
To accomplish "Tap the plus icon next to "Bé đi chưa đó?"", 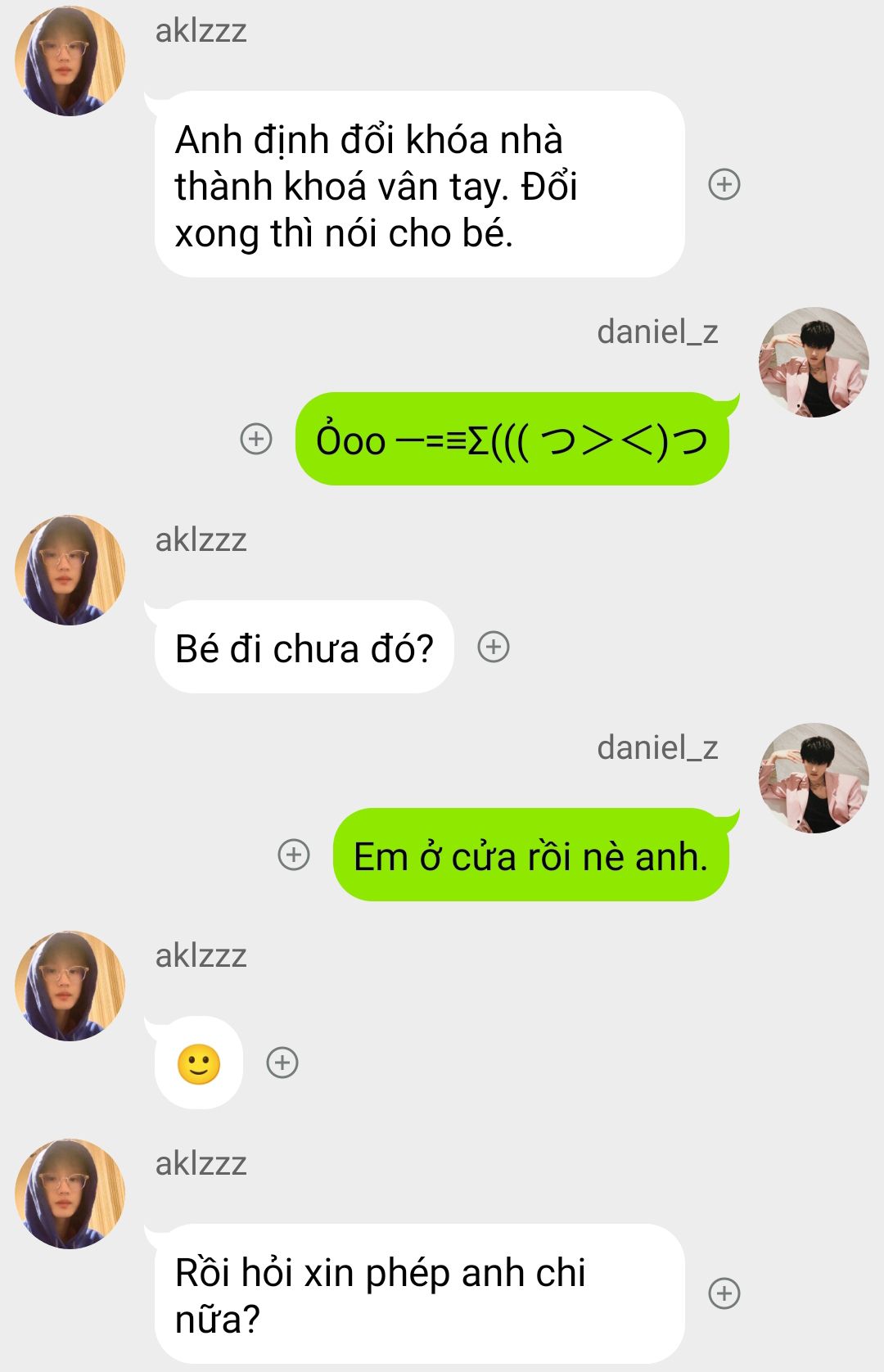I will click(x=494, y=647).
